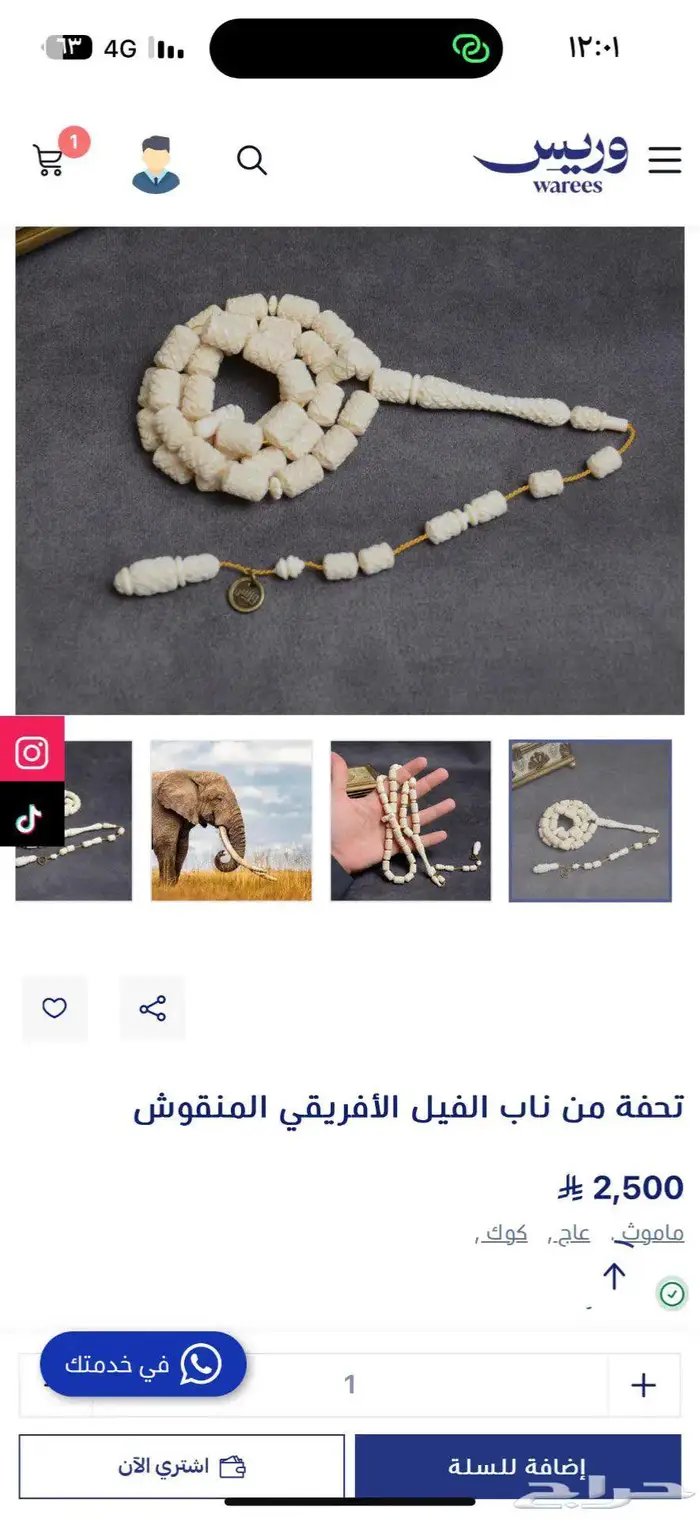Open the user account profile

tap(156, 164)
